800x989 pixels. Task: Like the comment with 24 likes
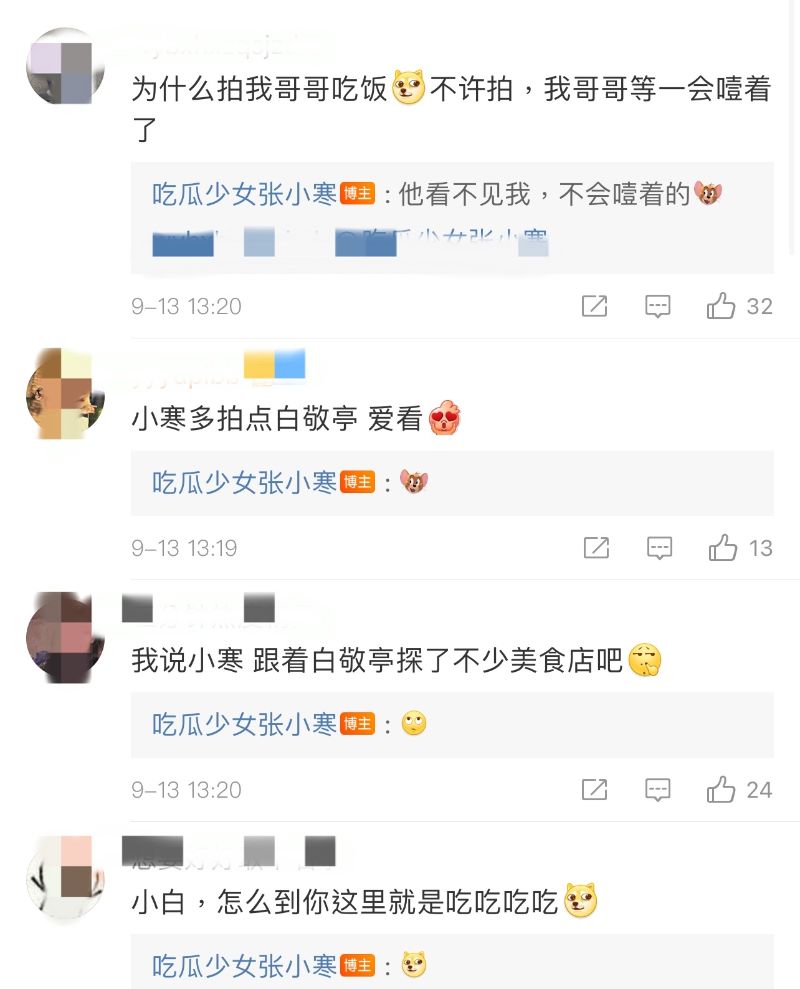(x=721, y=790)
